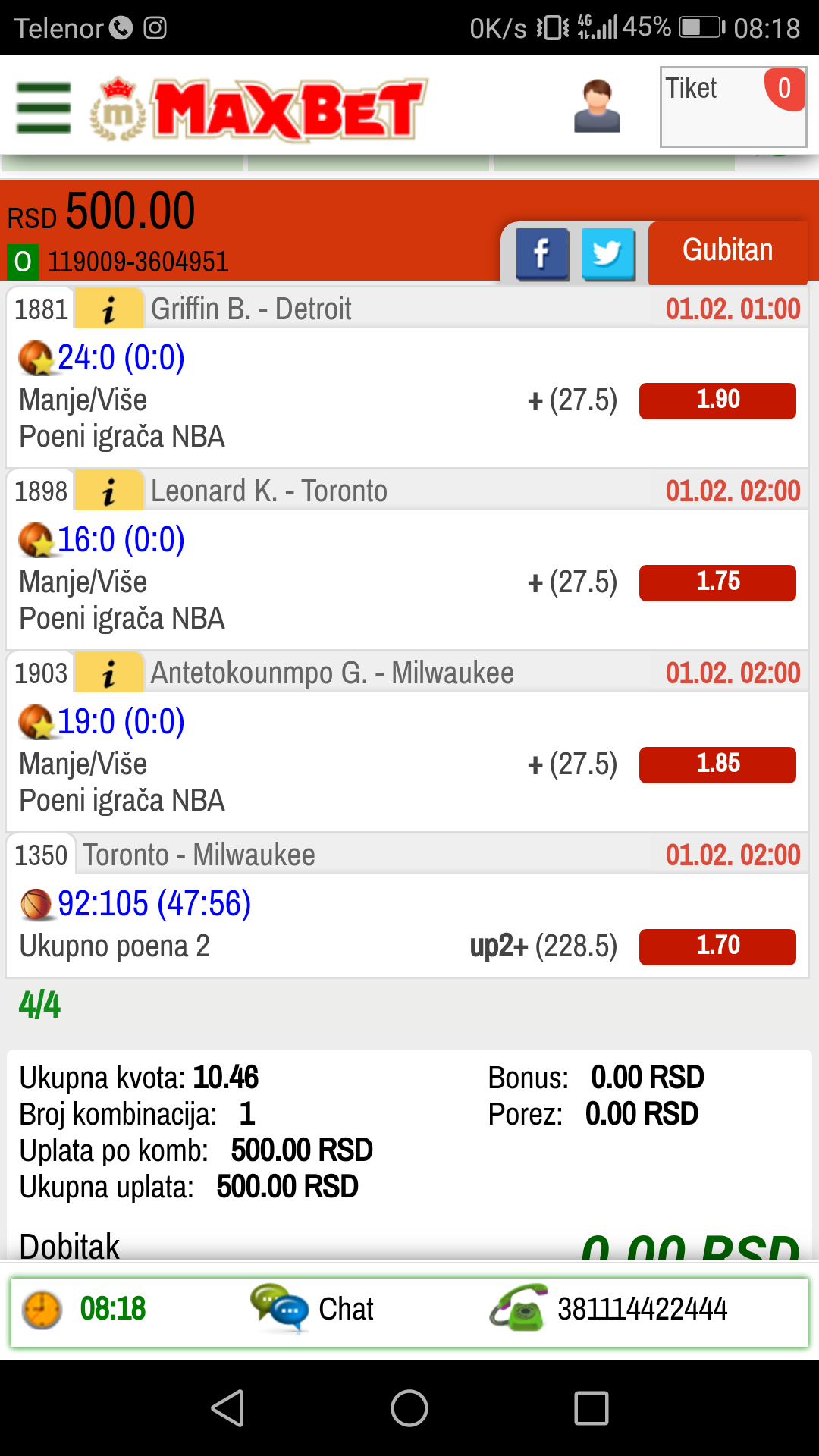The width and height of the screenshot is (819, 1456).
Task: Show info for Leonard K. - Toronto
Action: [109, 491]
